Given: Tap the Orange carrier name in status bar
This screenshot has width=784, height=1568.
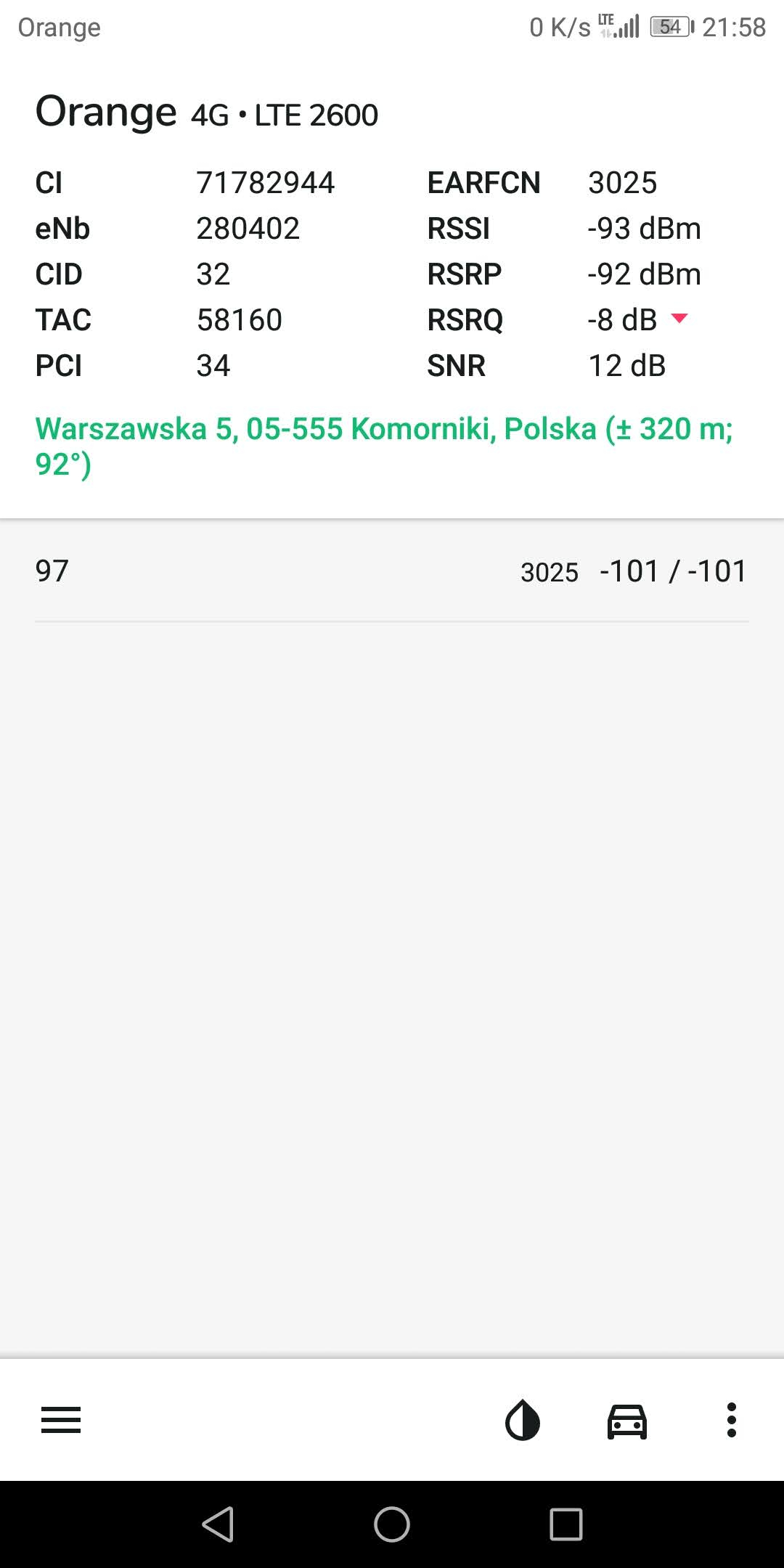Looking at the screenshot, I should [58, 27].
